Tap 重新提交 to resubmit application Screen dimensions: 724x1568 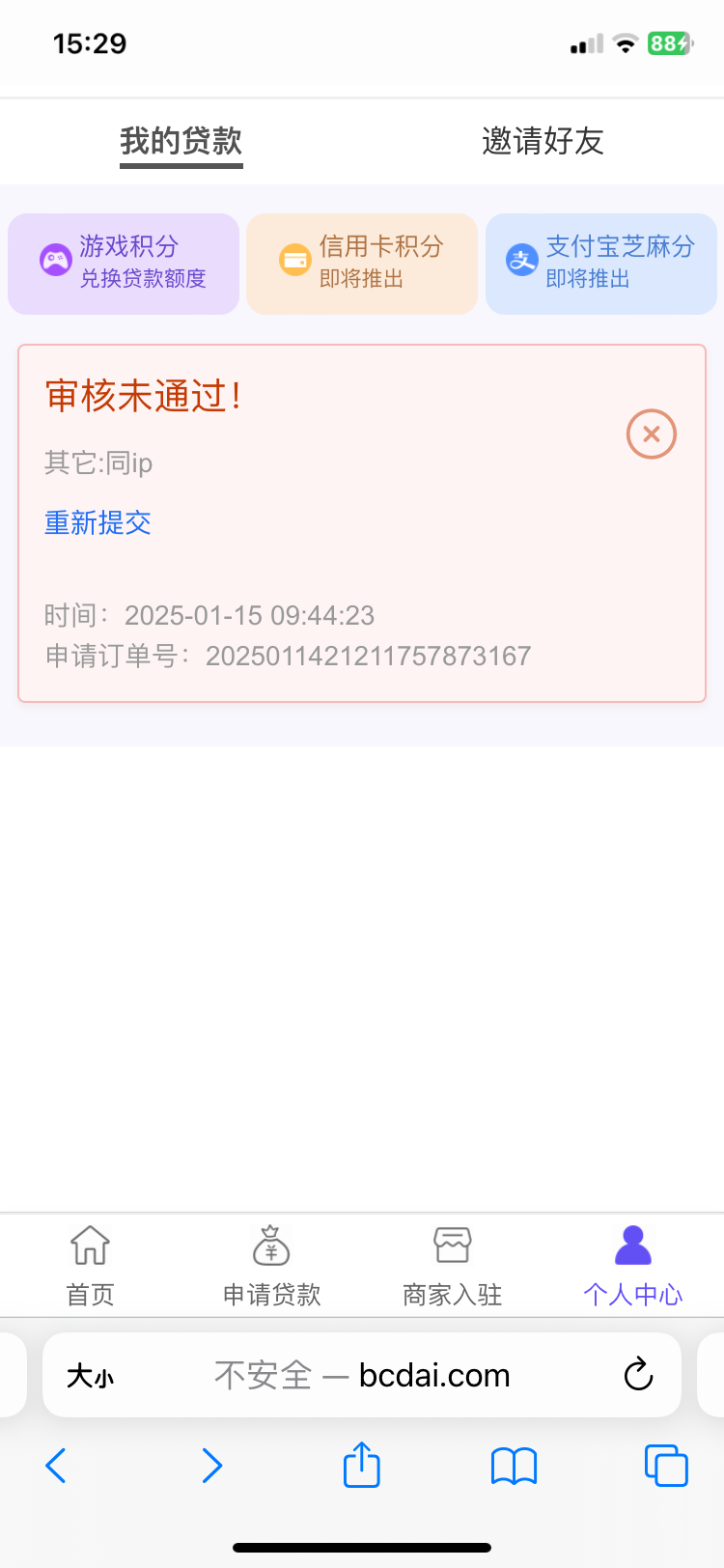pos(97,522)
